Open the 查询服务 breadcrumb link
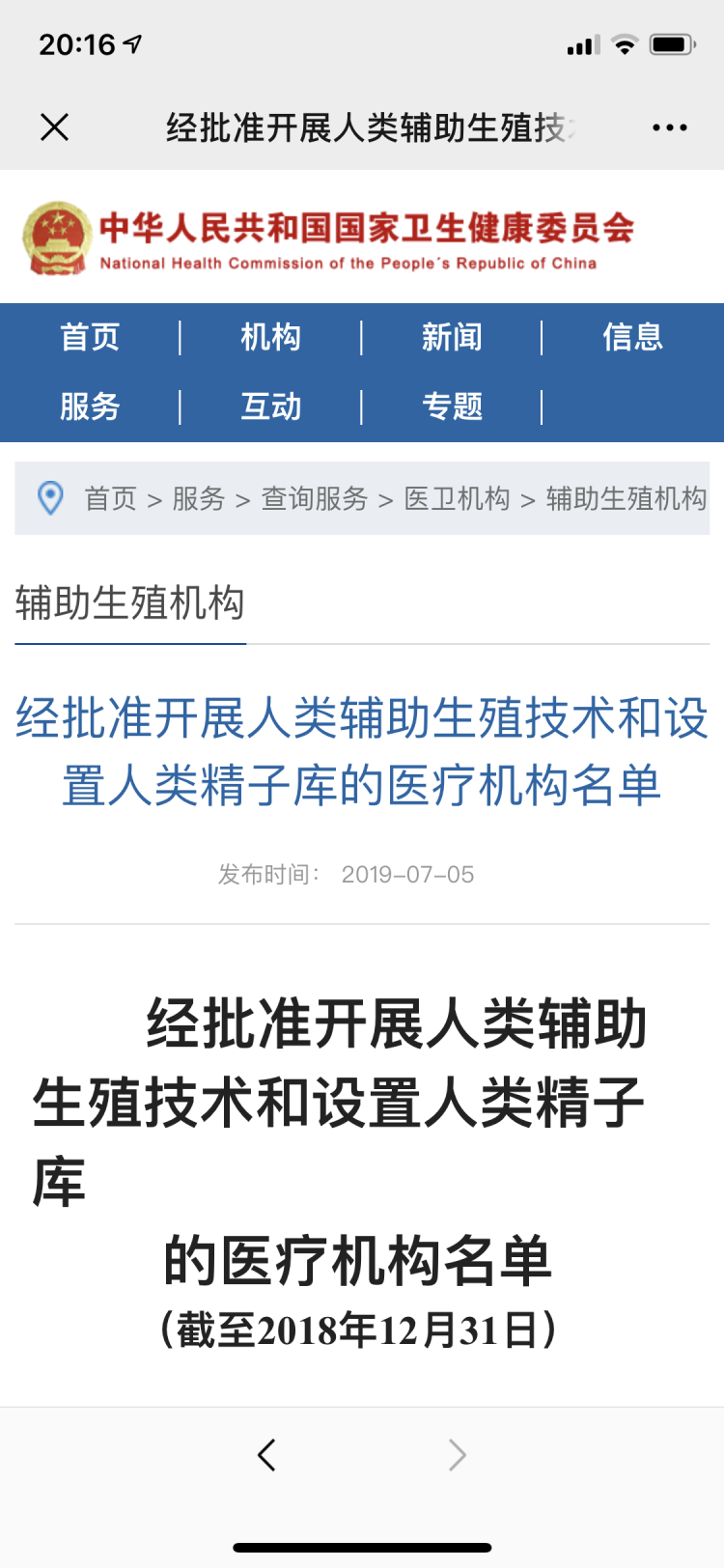Viewport: 724px width, 1568px height. (x=315, y=498)
